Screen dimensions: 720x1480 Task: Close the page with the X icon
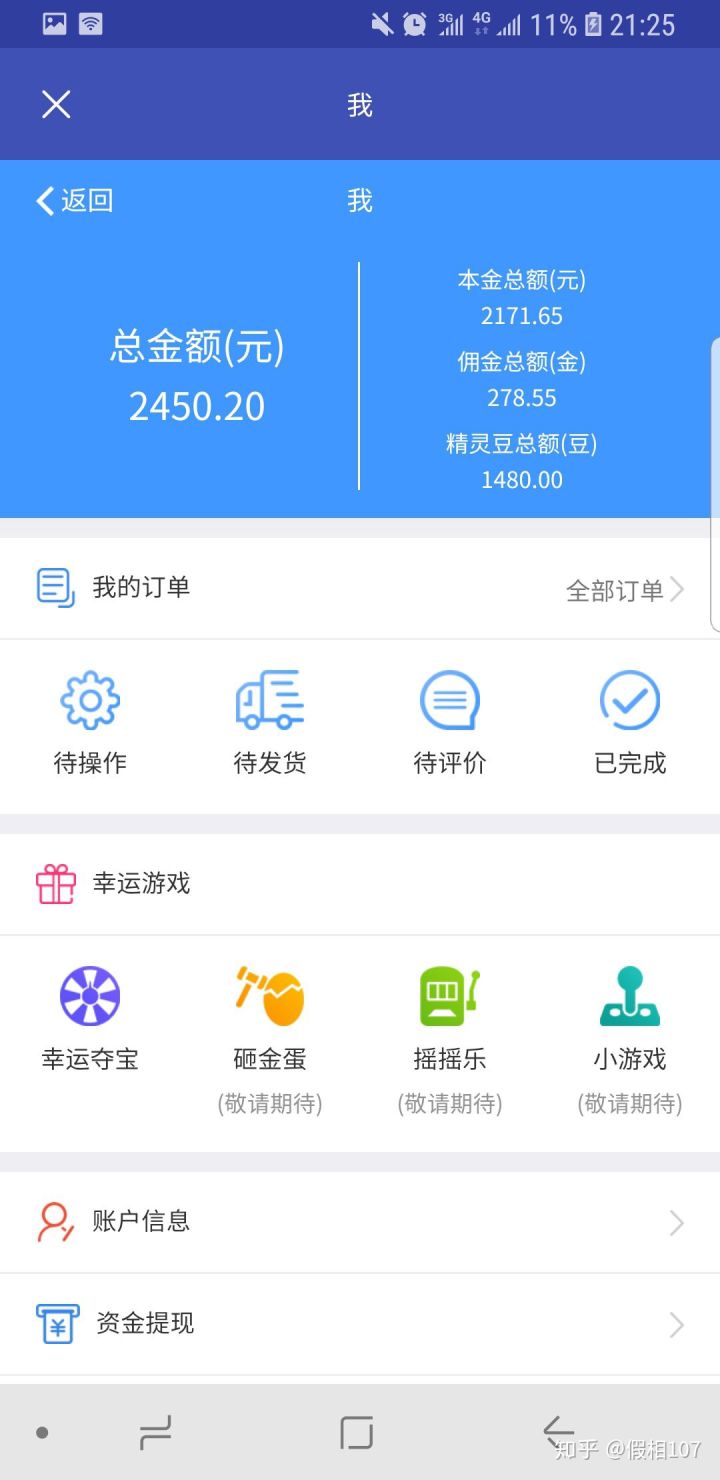coord(56,104)
